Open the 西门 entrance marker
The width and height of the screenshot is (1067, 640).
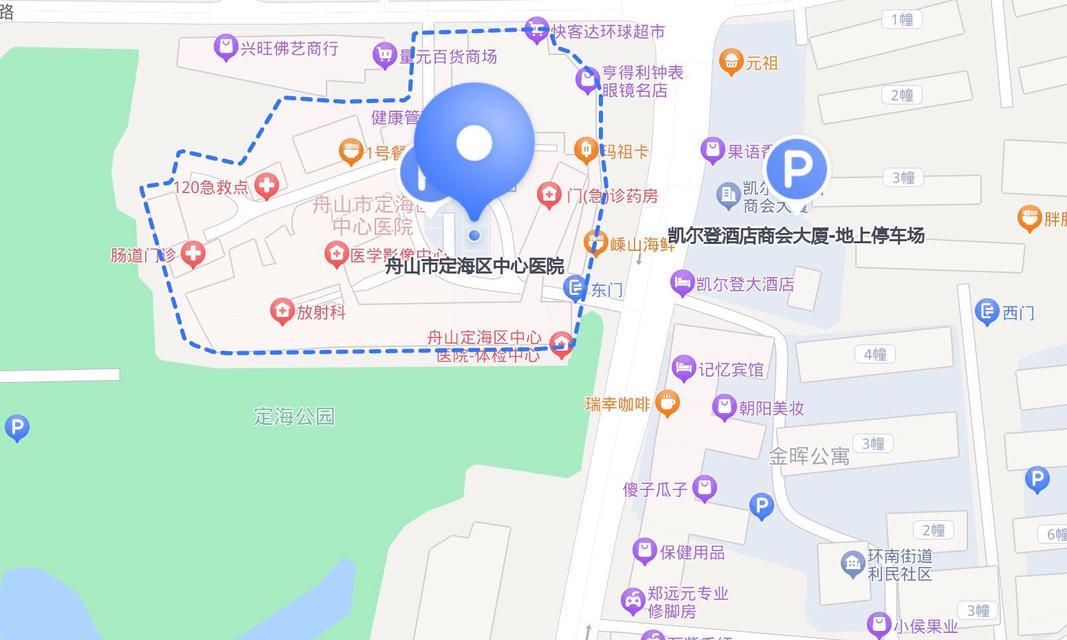point(987,312)
